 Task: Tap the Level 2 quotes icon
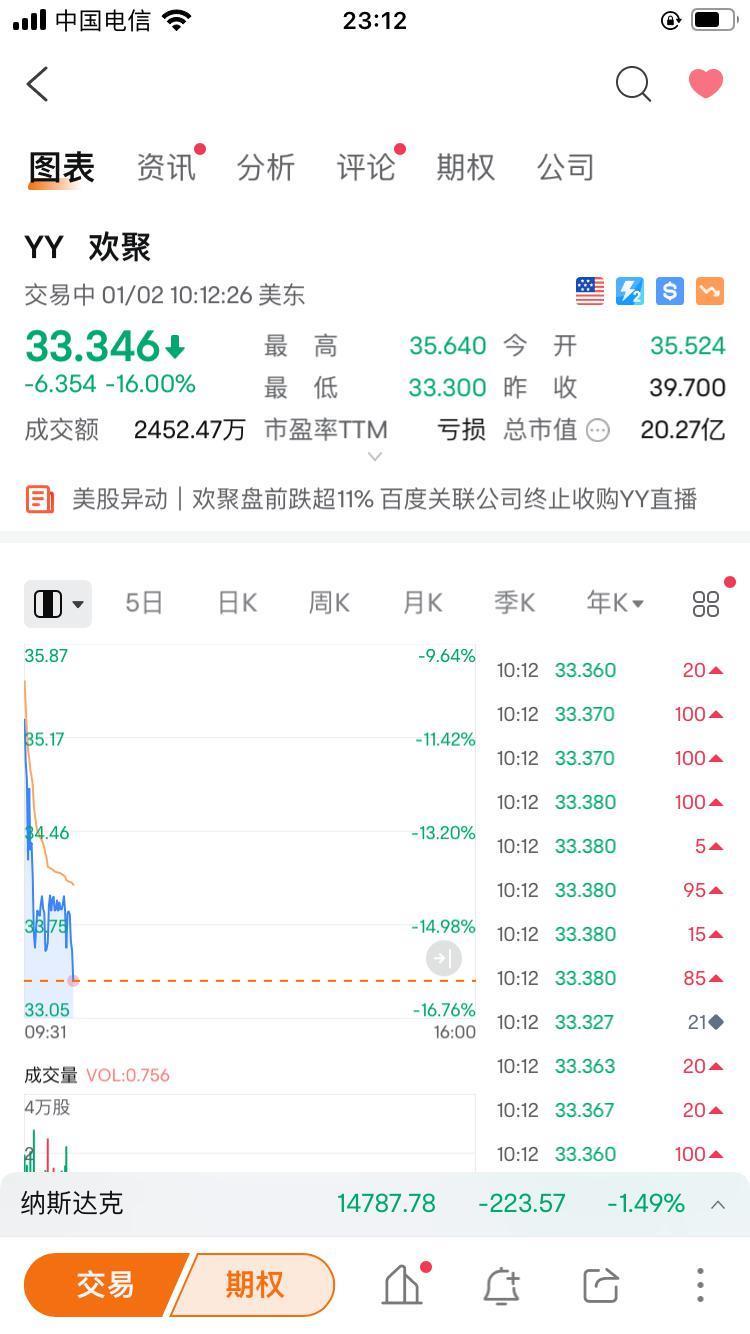(x=629, y=291)
